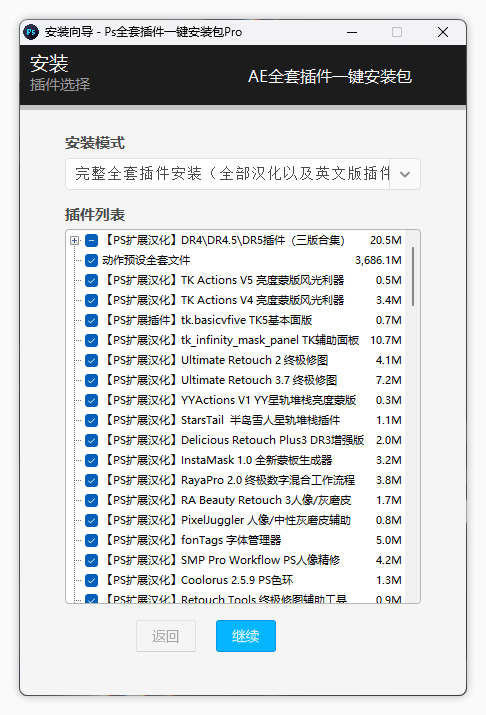Uncheck TK Actions V5 亮度蒙版风光利器
The width and height of the screenshot is (486, 715).
[x=92, y=280]
